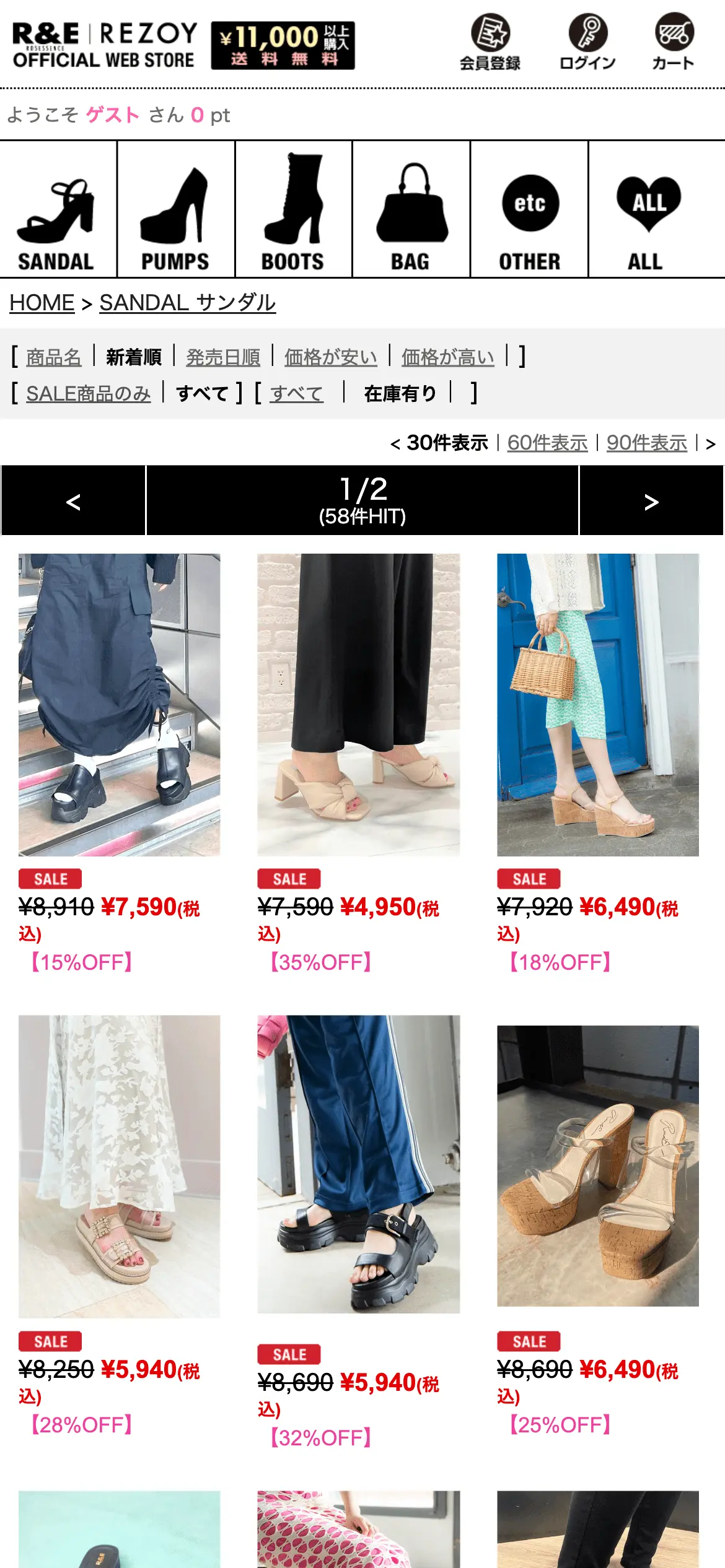Open 会員登録 member registration
Screen dimensions: 725x1568
click(x=490, y=41)
